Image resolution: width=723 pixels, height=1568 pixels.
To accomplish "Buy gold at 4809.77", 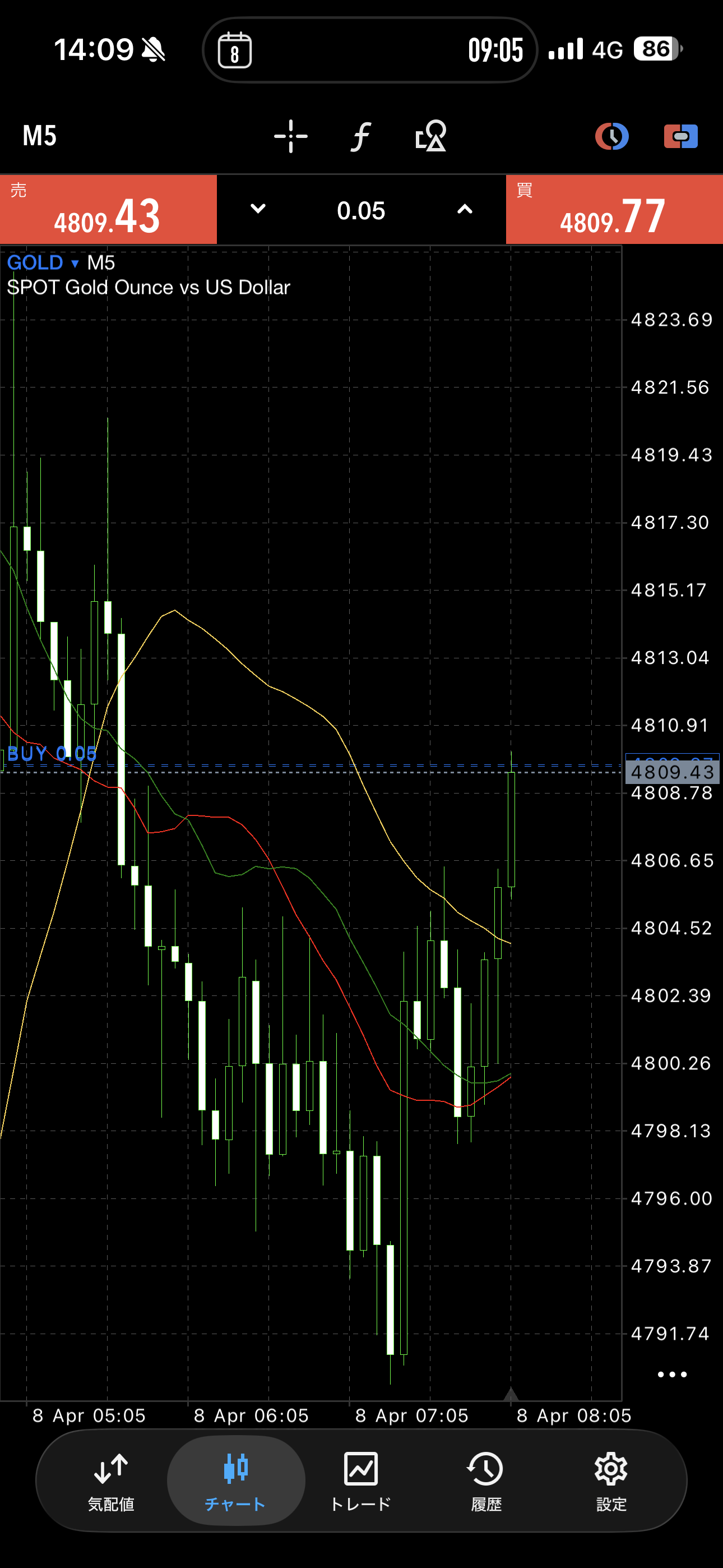I will click(614, 210).
